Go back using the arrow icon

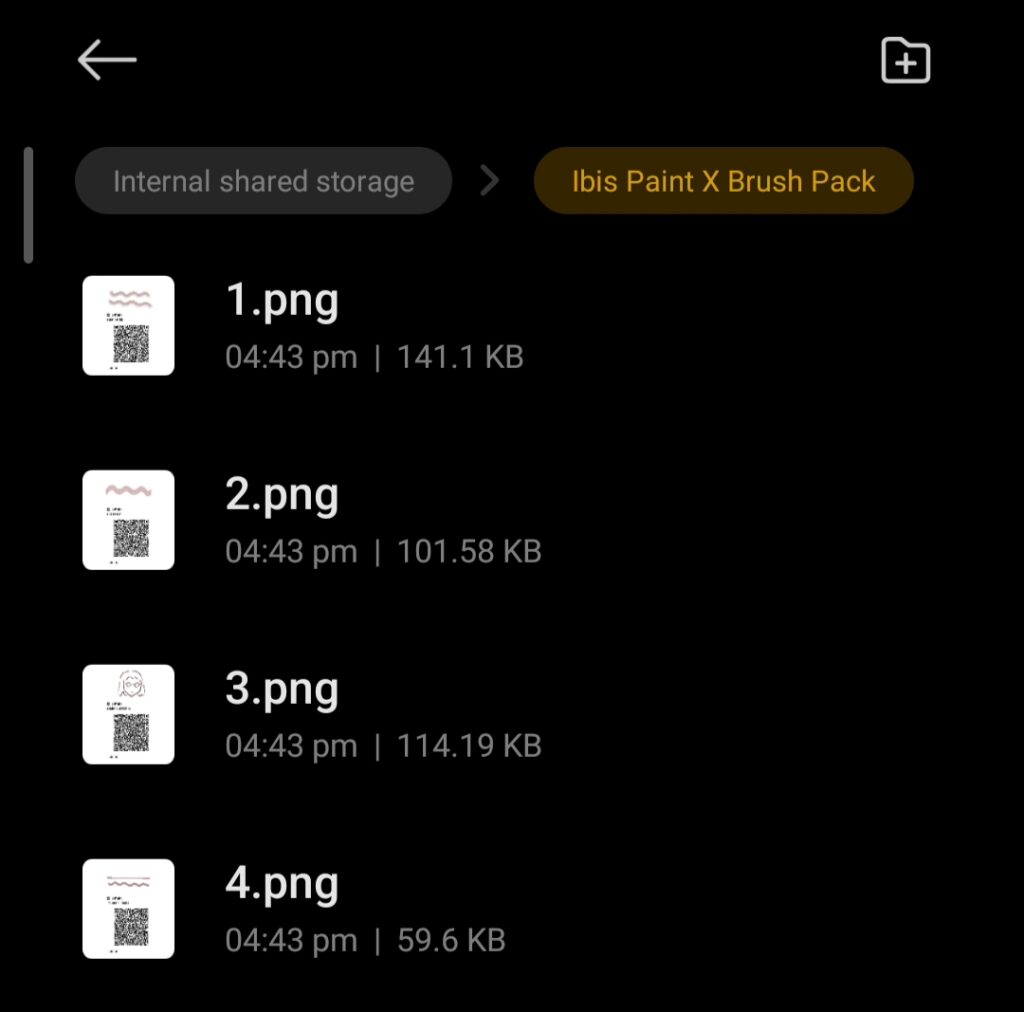107,60
